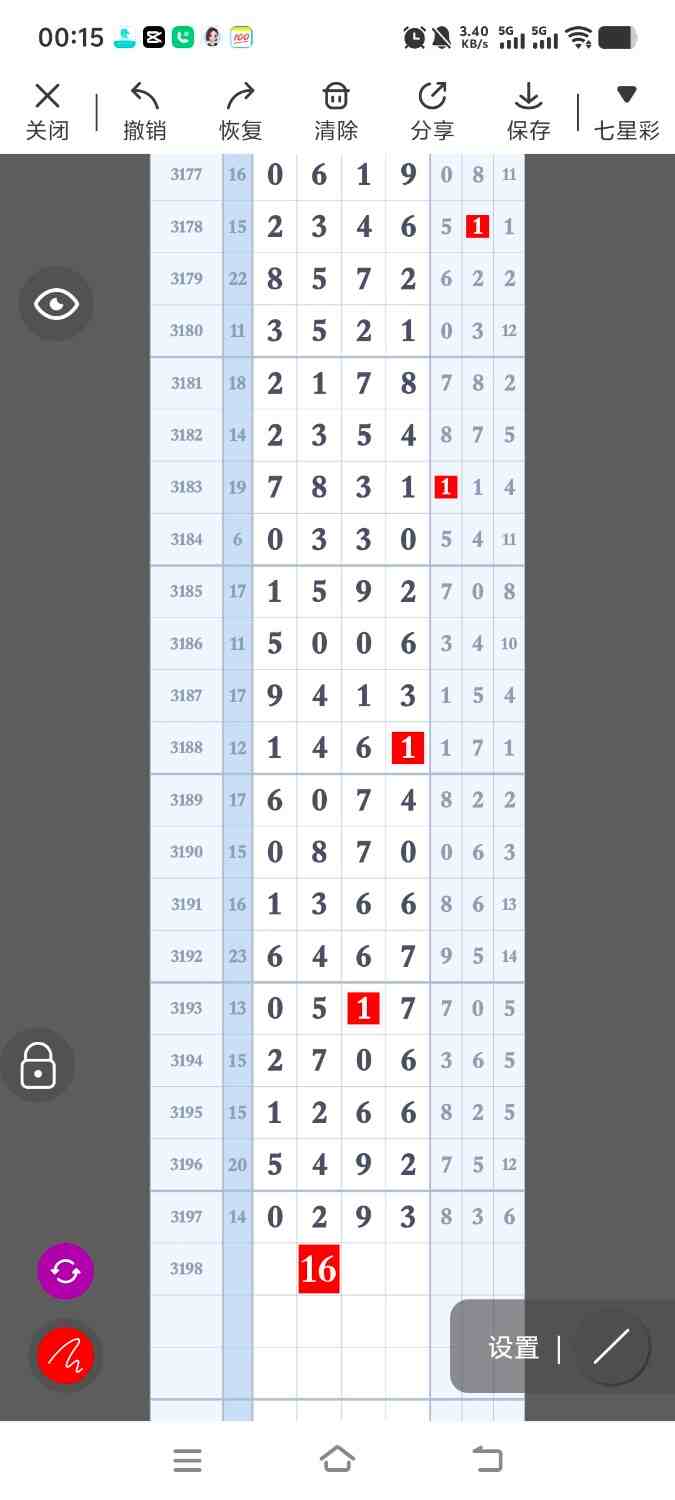This screenshot has height=1500, width=675.
Task: Redo the stroke with 恢复
Action: (240, 111)
